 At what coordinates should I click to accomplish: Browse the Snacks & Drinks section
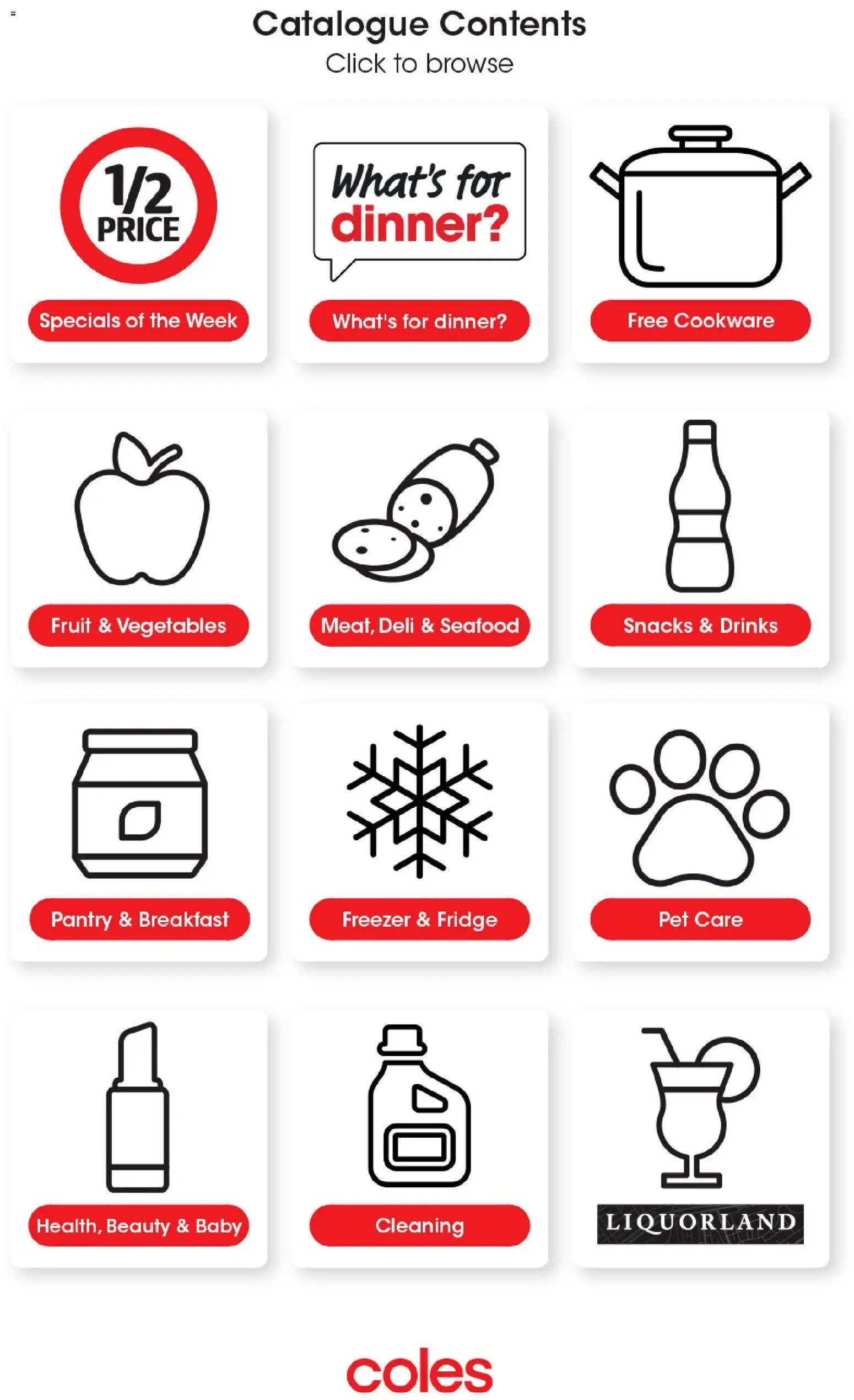(x=699, y=626)
